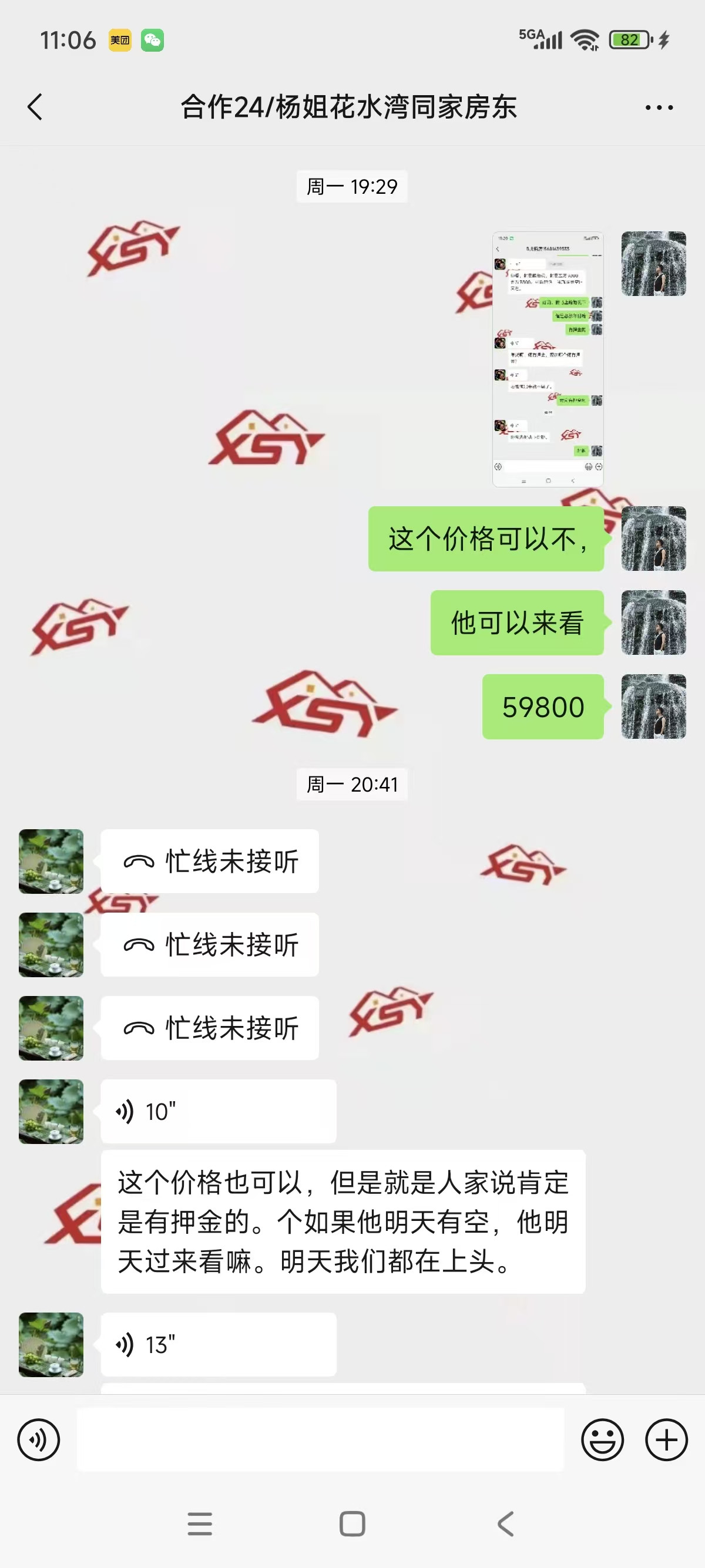Open sender avatar beside 59800 message
The width and height of the screenshot is (705, 1568).
[653, 706]
